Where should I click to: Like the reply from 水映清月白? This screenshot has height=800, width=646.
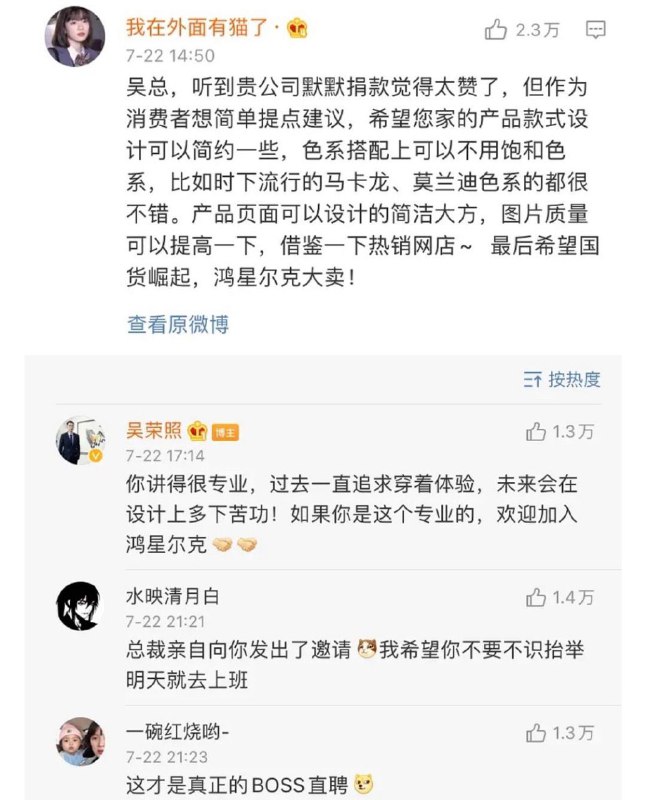coord(536,597)
